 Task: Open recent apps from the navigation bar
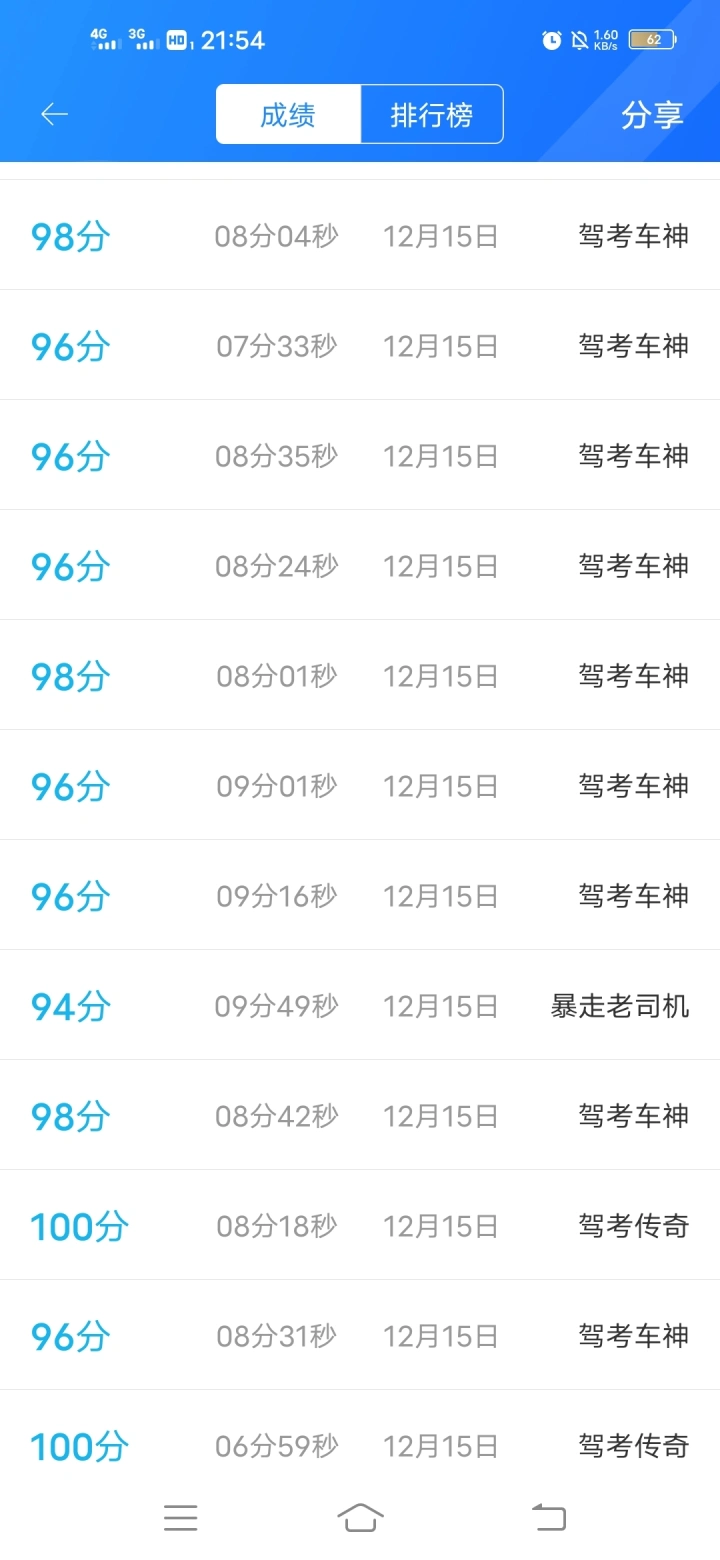pos(181,1517)
